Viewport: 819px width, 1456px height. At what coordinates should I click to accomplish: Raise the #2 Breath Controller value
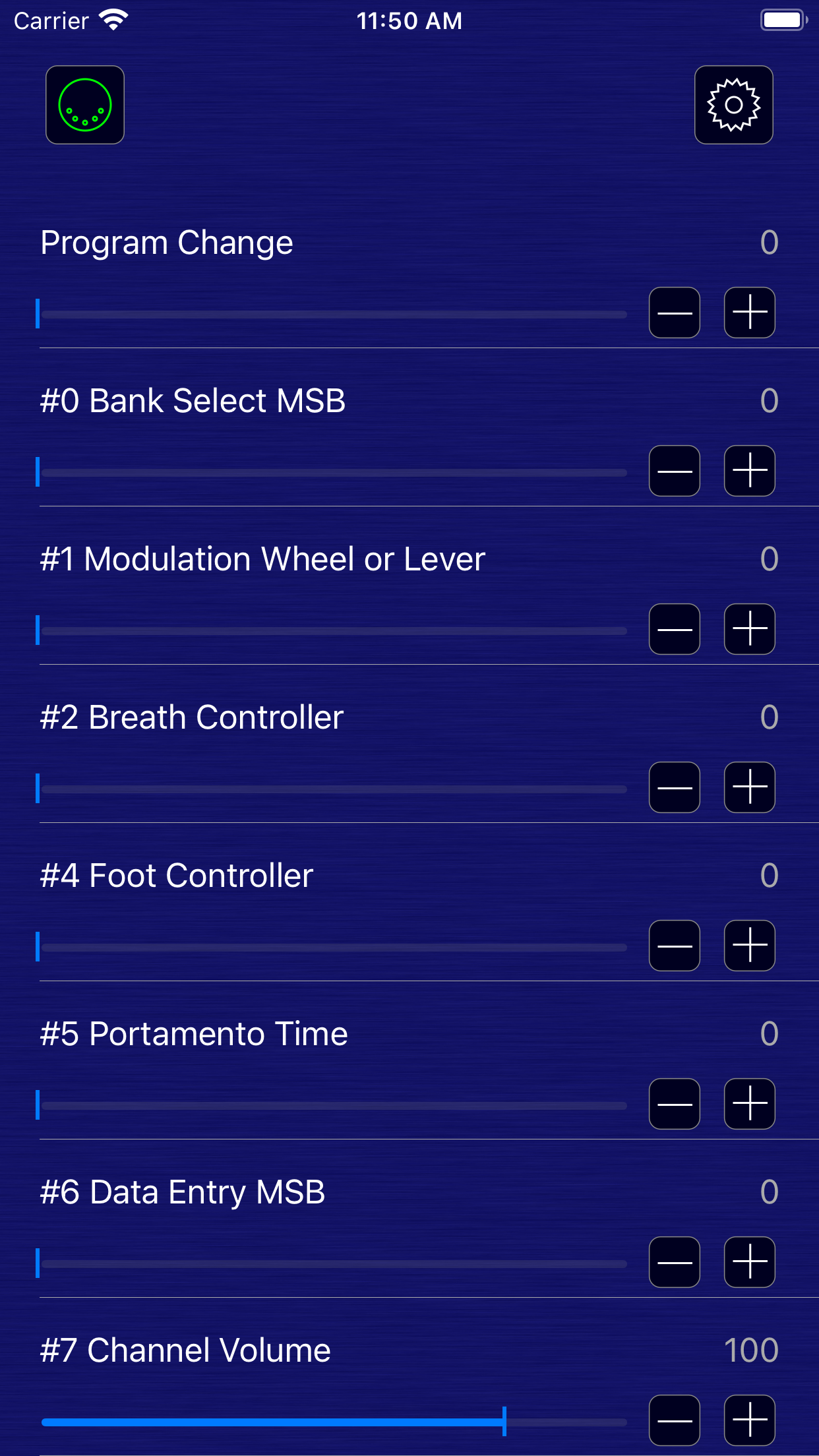click(x=750, y=787)
